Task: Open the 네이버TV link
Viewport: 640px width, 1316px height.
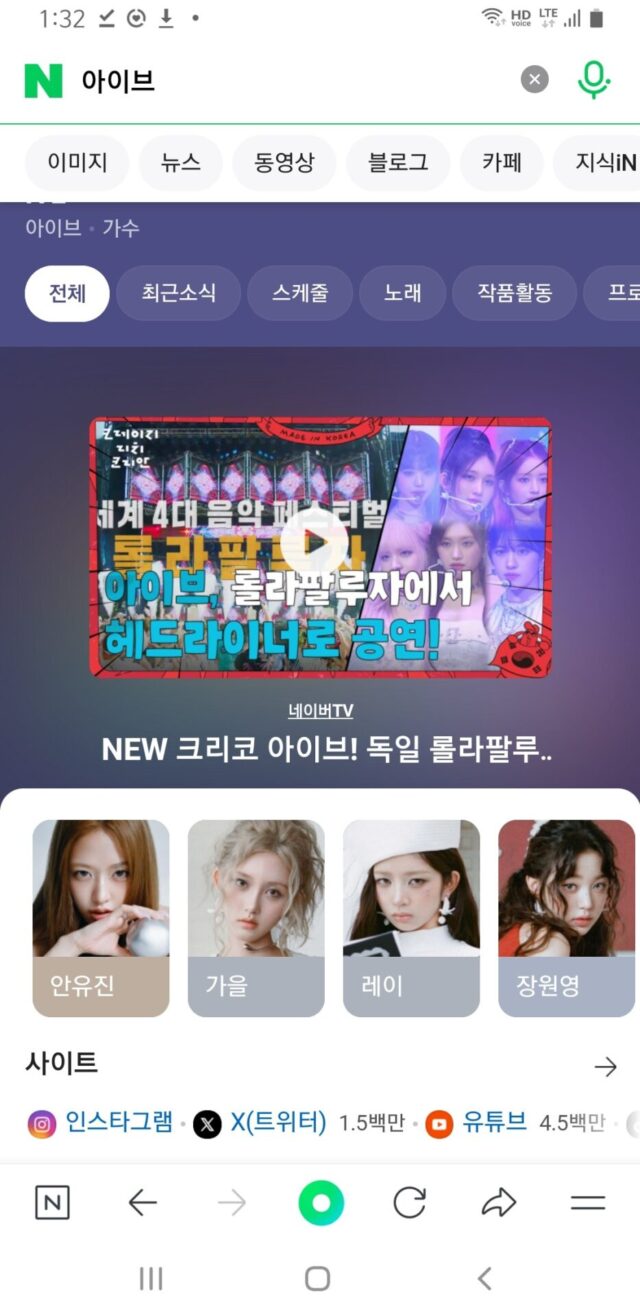Action: pyautogui.click(x=320, y=711)
